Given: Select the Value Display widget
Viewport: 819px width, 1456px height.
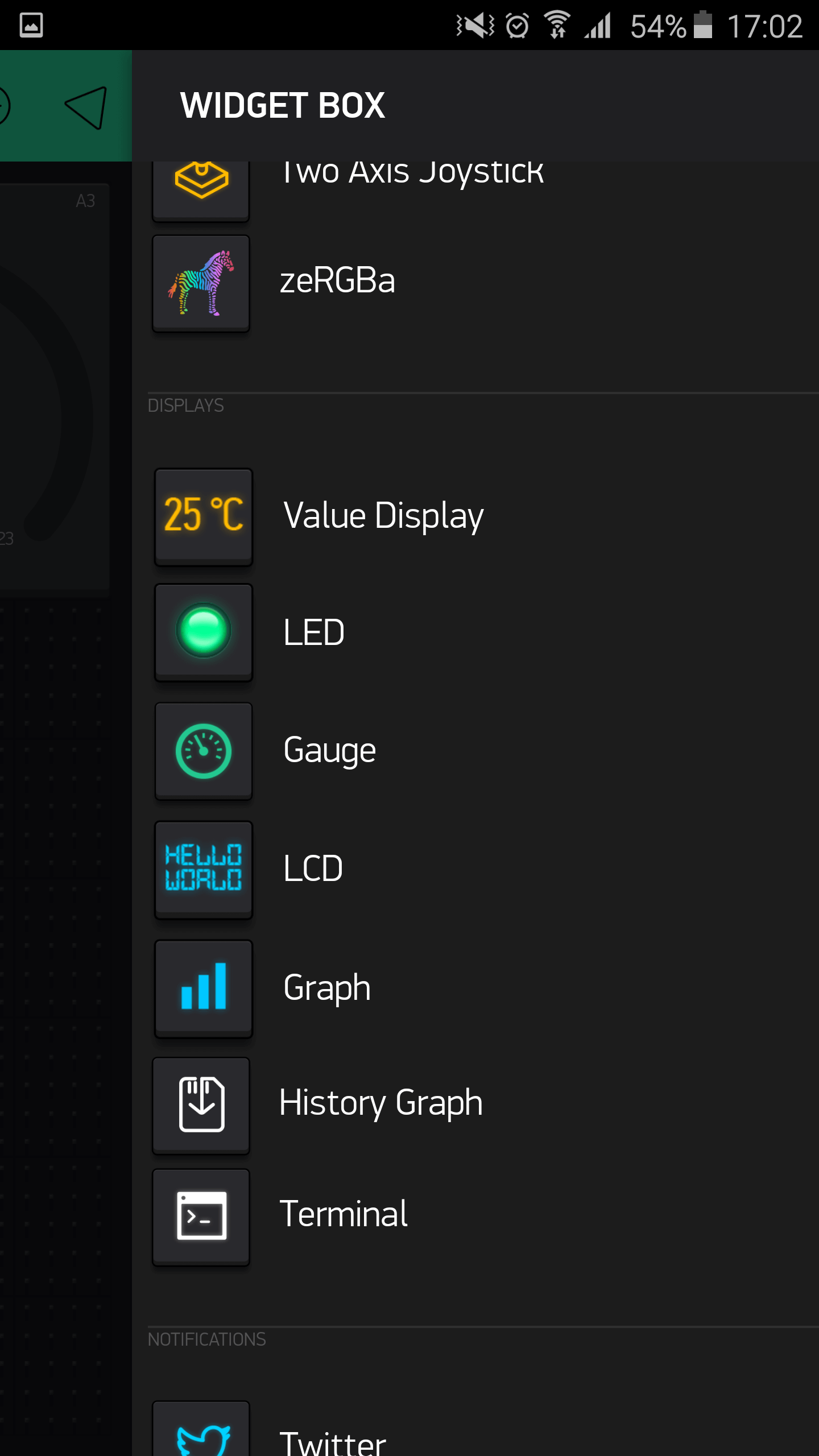Looking at the screenshot, I should tap(382, 516).
